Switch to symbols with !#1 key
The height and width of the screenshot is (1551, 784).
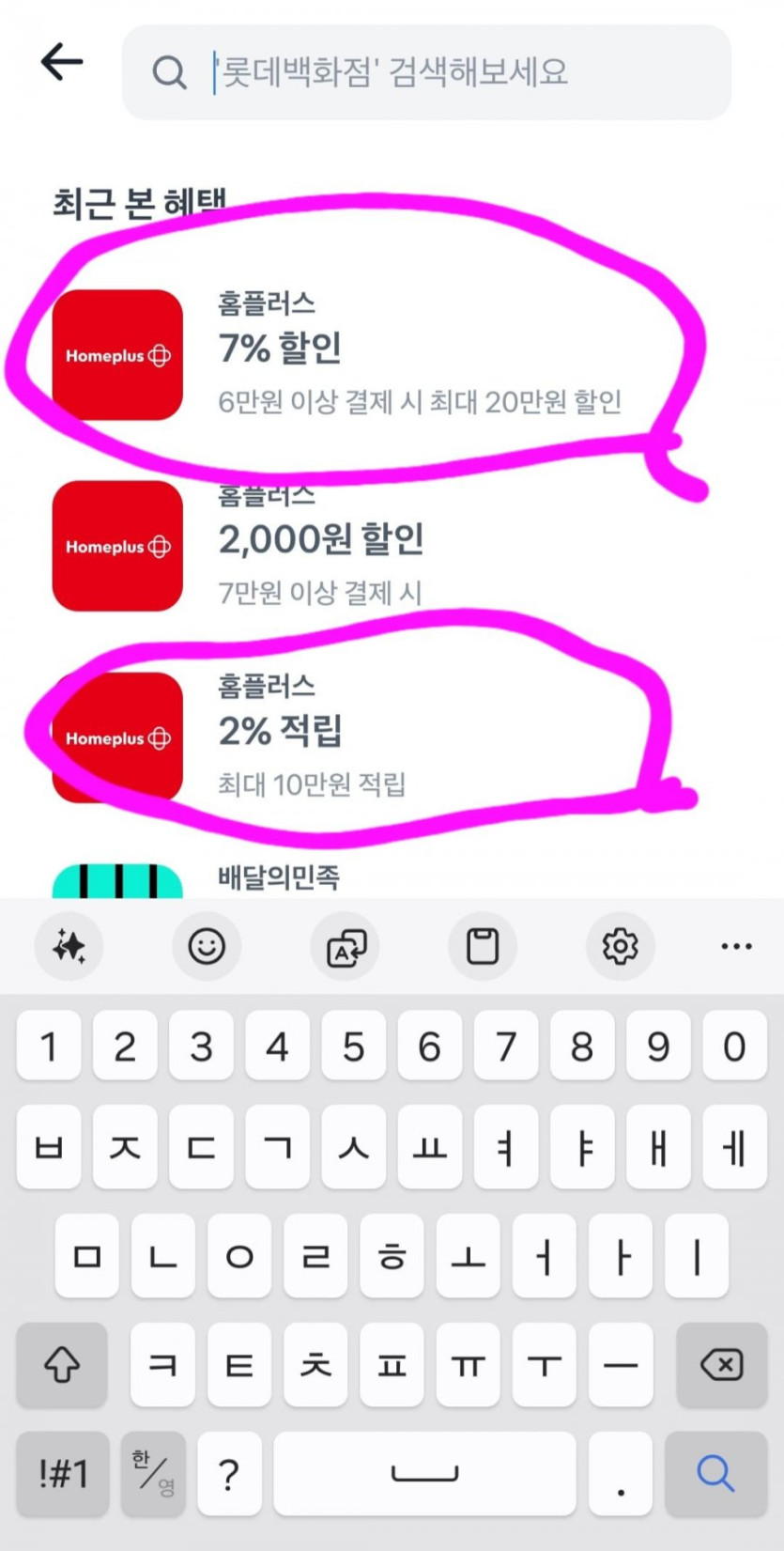coord(63,1473)
